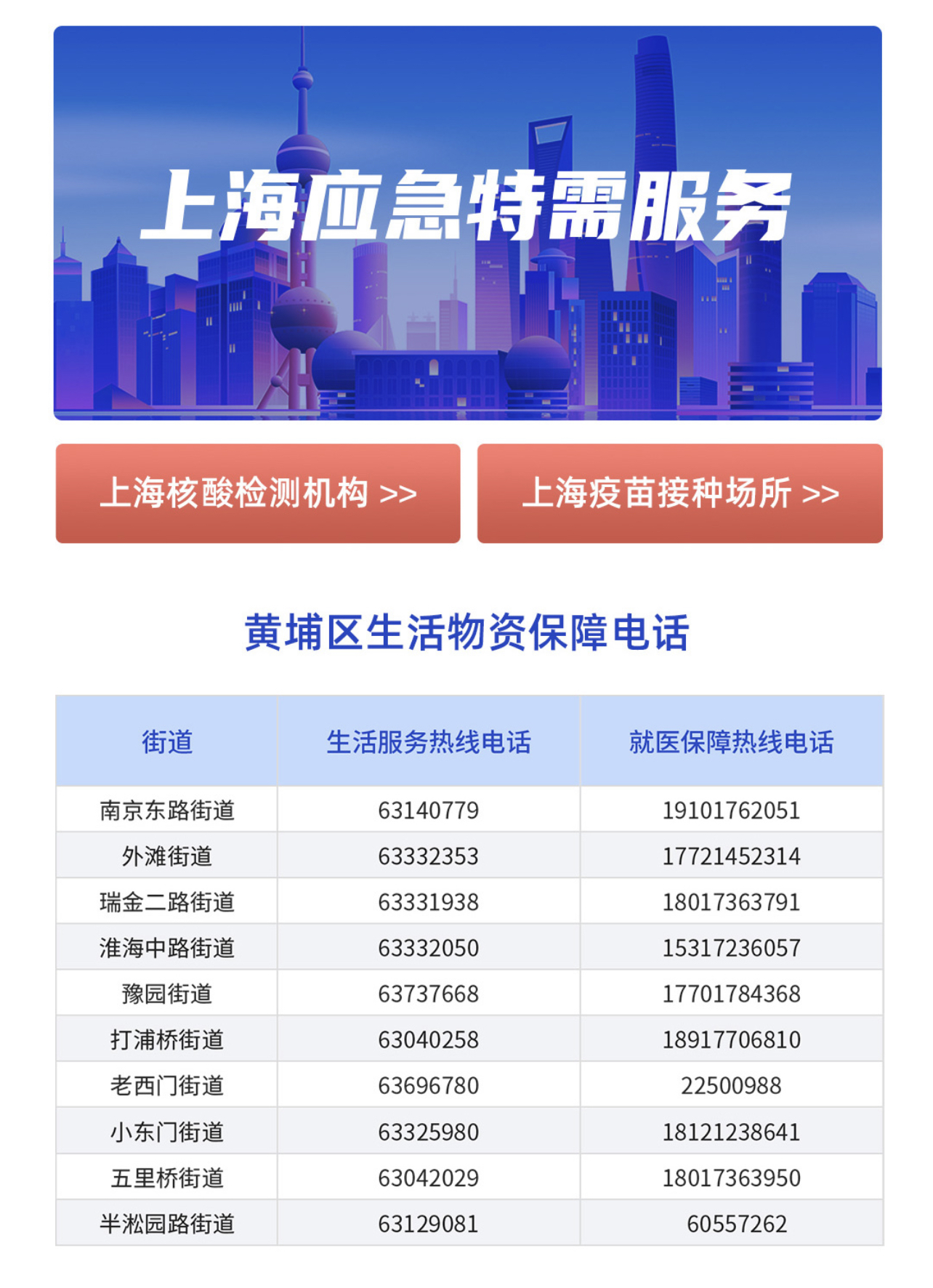Open 上海疫苗接种场所 list
Viewport: 933px width, 1288px height.
[679, 494]
